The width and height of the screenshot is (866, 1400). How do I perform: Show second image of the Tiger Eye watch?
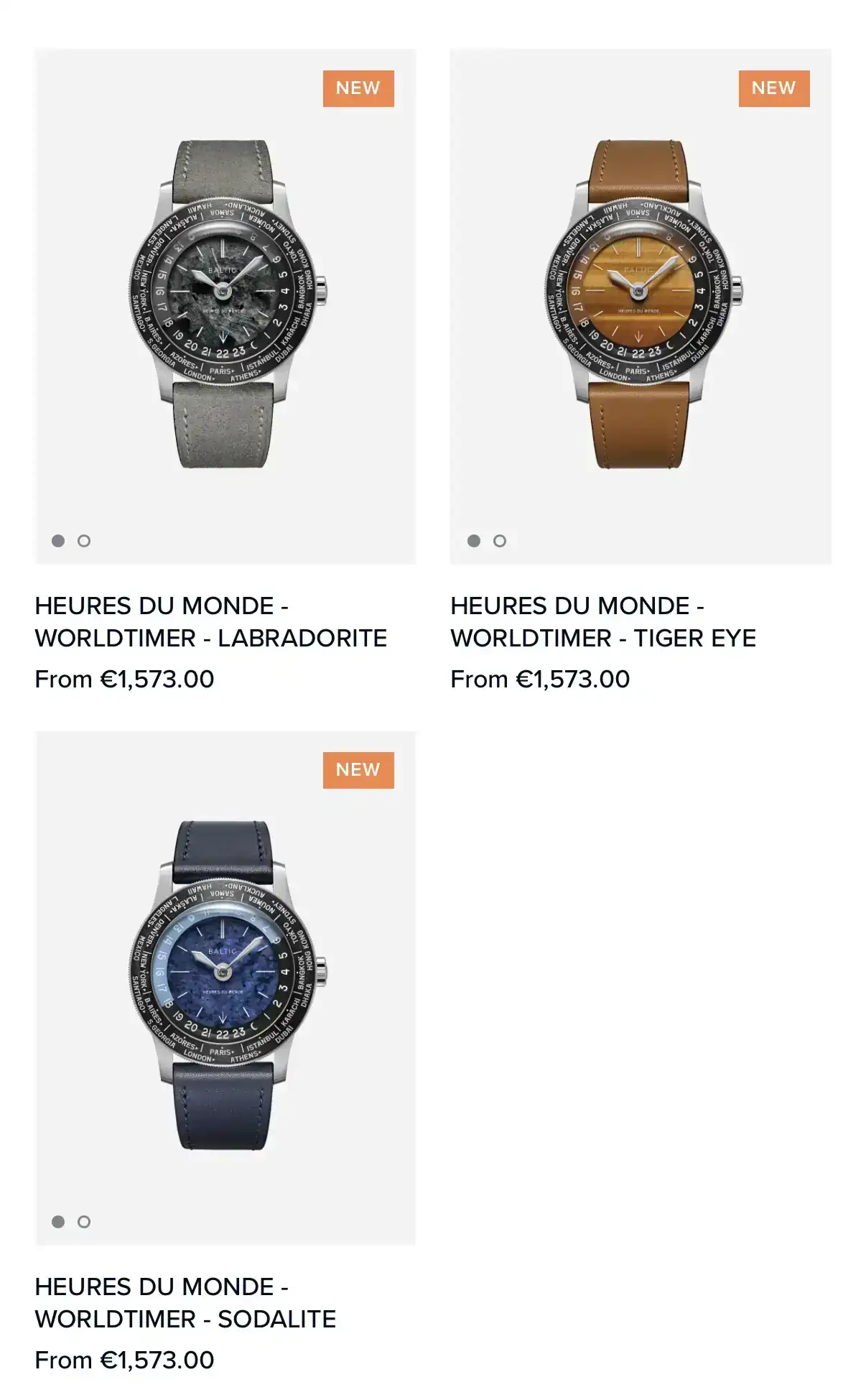[x=500, y=541]
